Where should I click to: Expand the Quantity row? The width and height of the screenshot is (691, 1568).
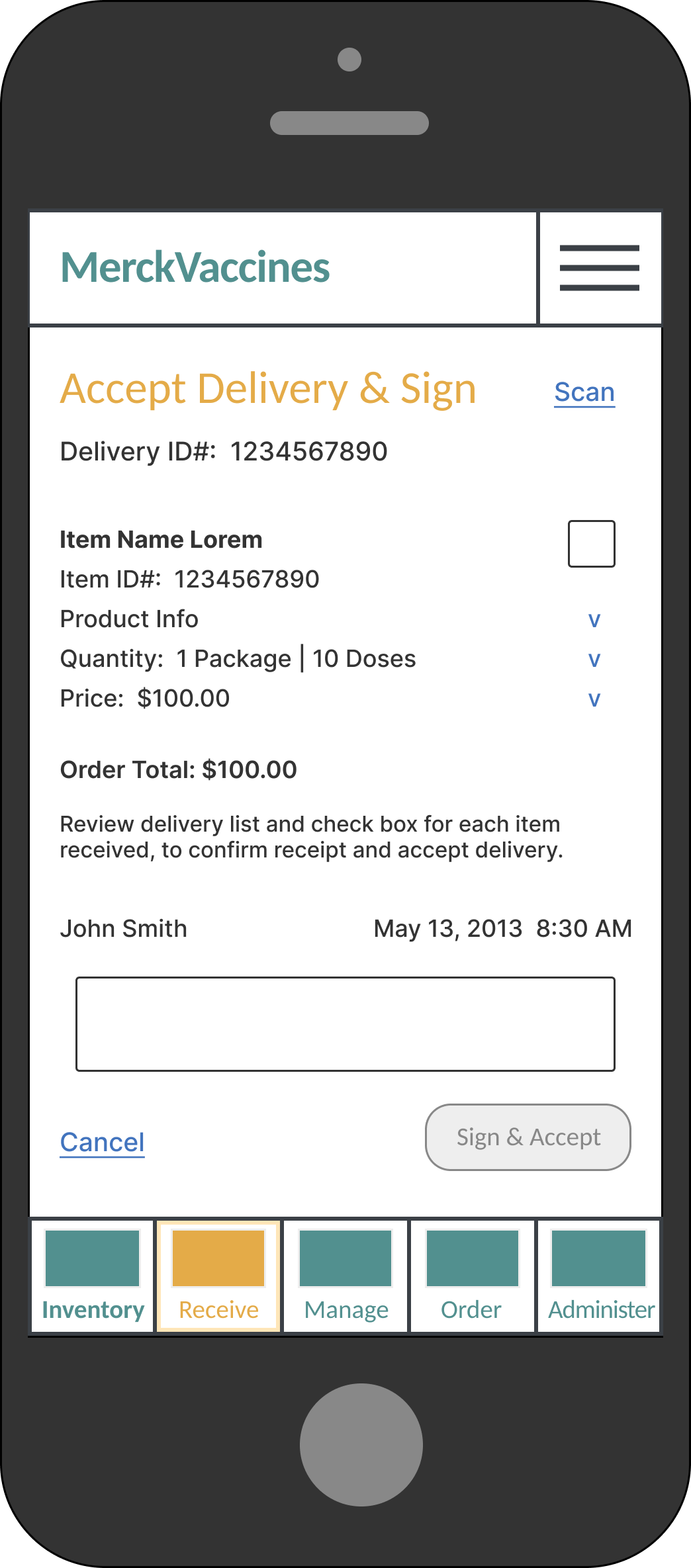pos(594,660)
